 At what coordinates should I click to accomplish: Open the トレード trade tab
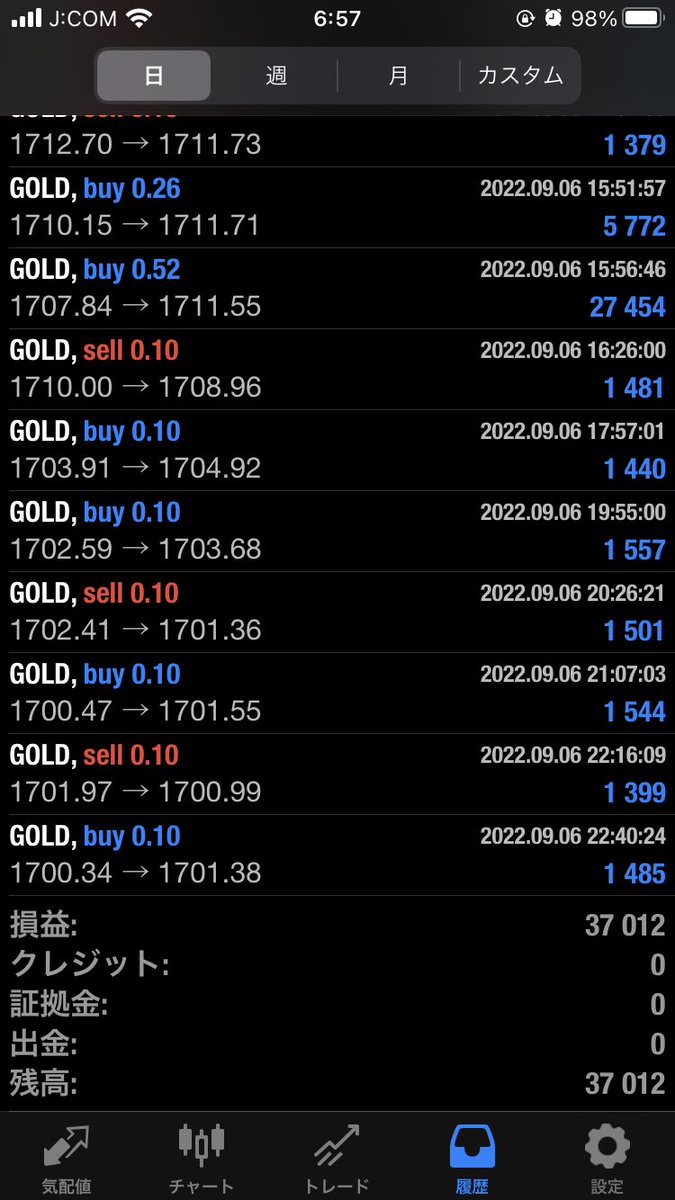click(336, 1158)
